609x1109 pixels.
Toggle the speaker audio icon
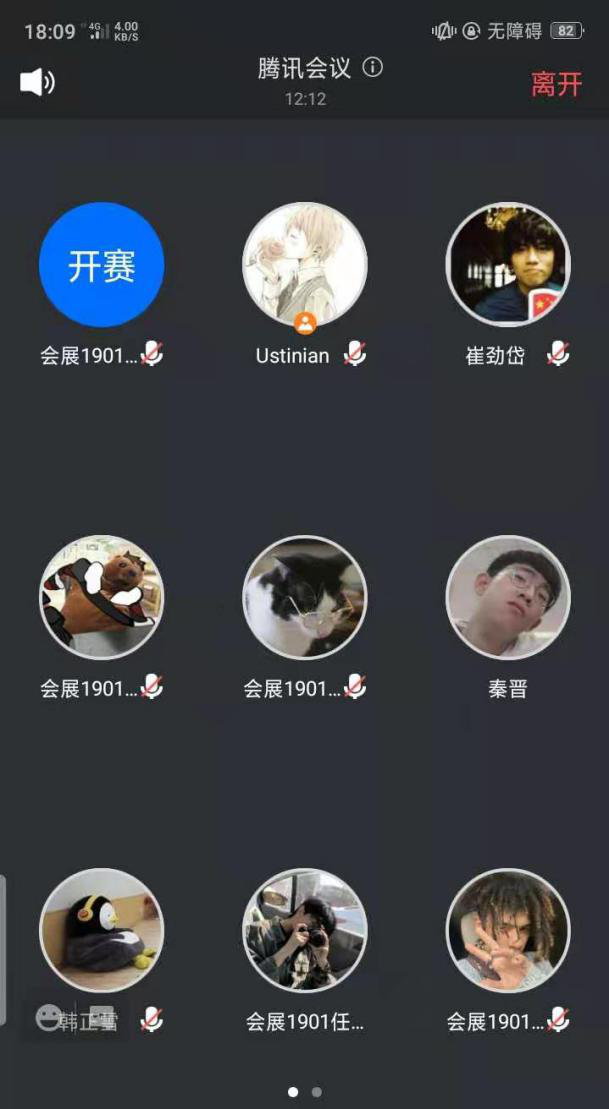37,82
